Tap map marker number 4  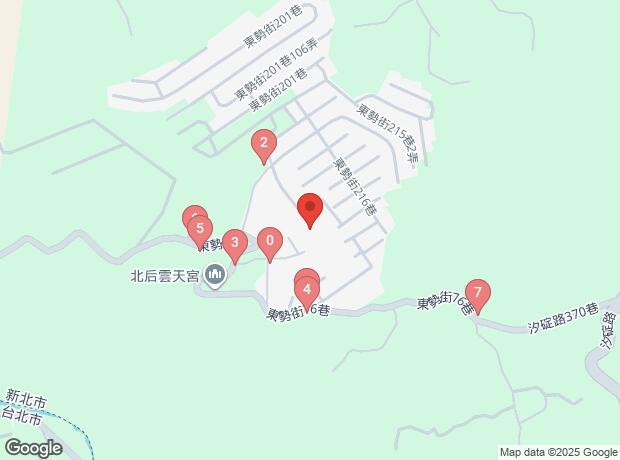click(307, 292)
